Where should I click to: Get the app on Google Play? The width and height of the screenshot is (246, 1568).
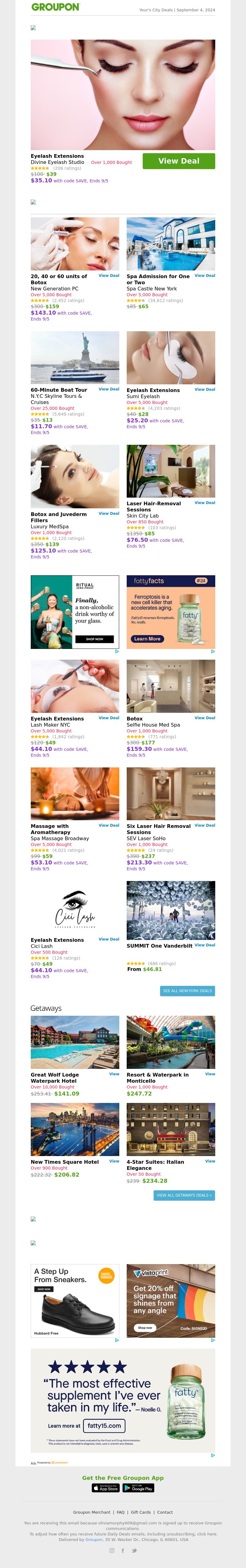138,1488
